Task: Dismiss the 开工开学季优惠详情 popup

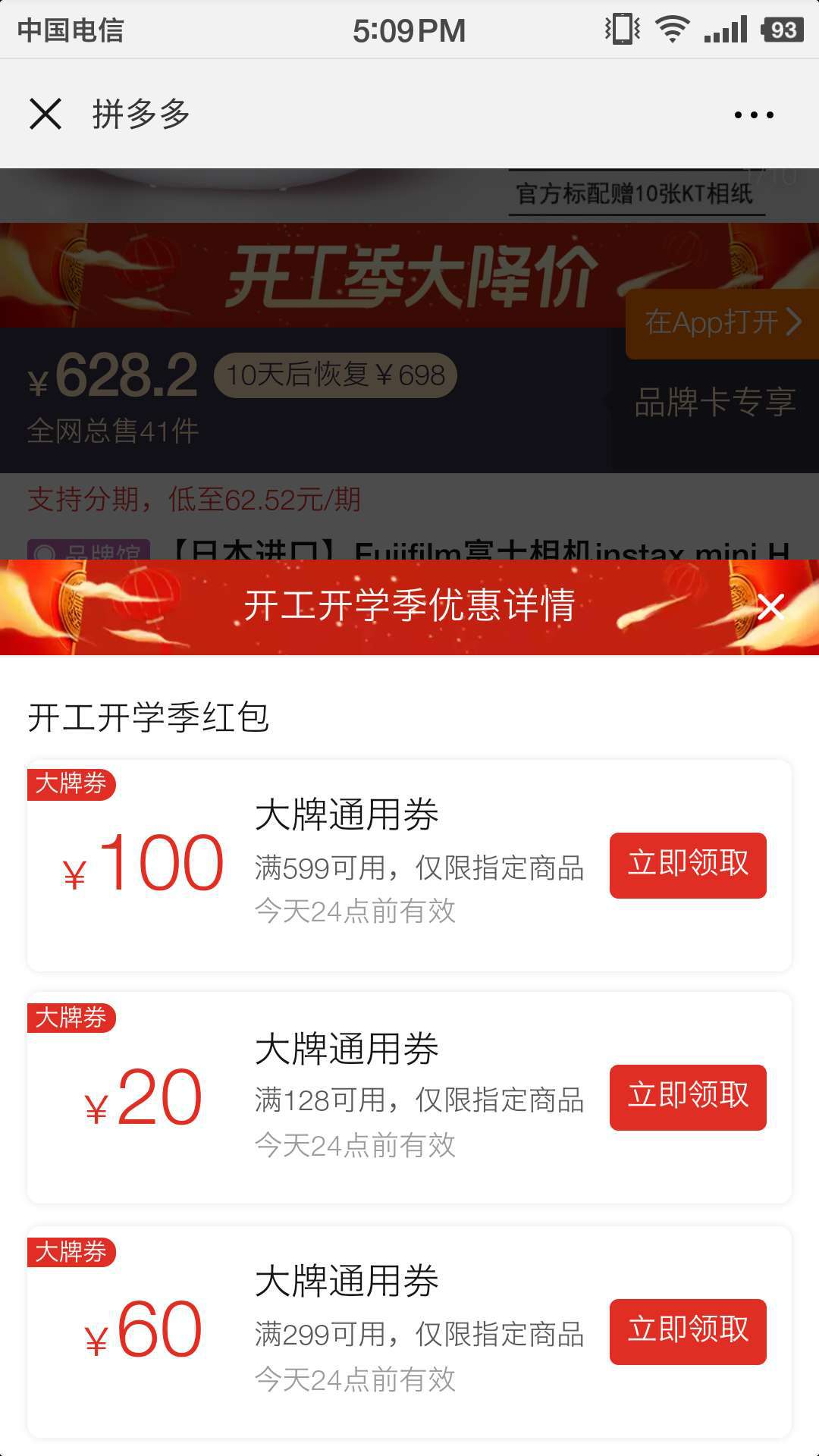Action: click(x=770, y=607)
